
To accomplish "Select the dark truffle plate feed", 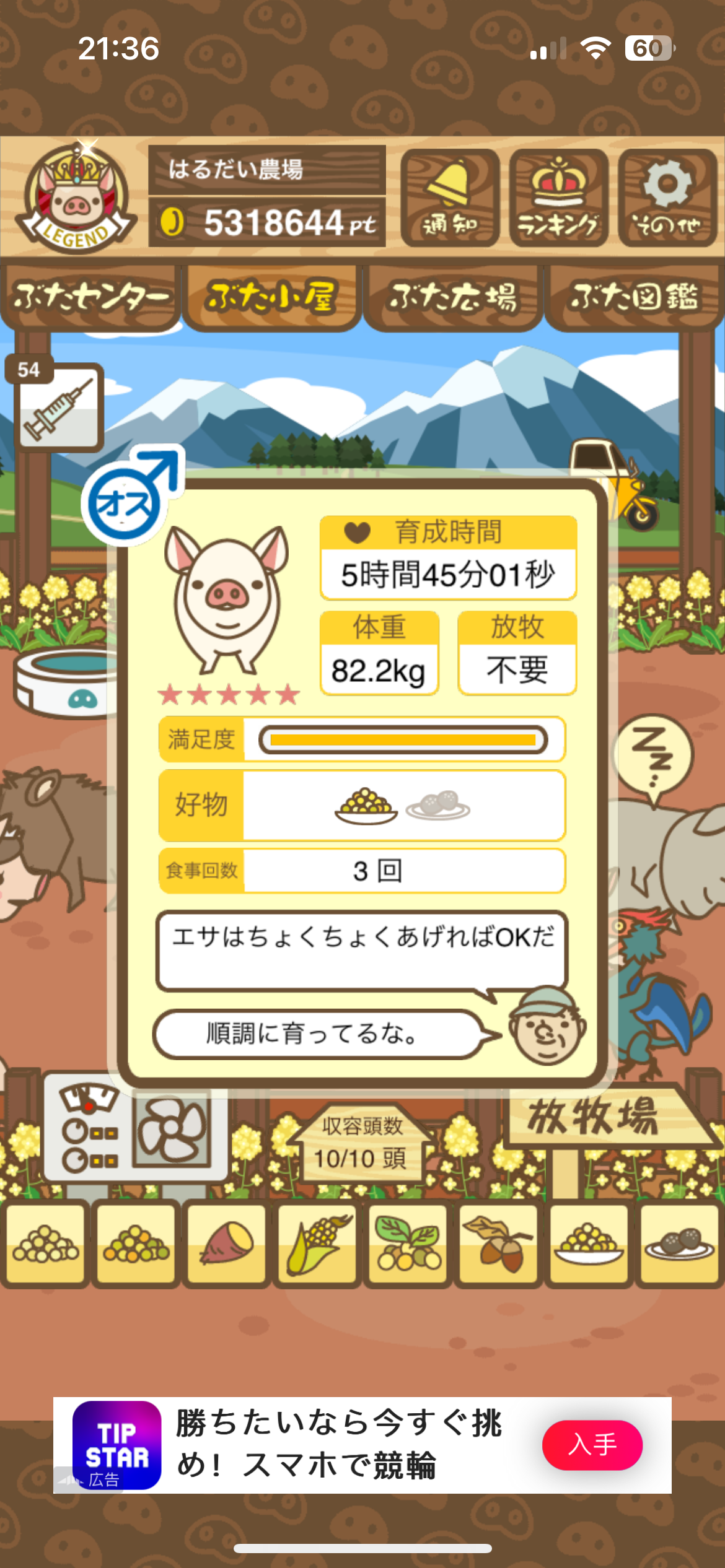I will [x=679, y=1244].
